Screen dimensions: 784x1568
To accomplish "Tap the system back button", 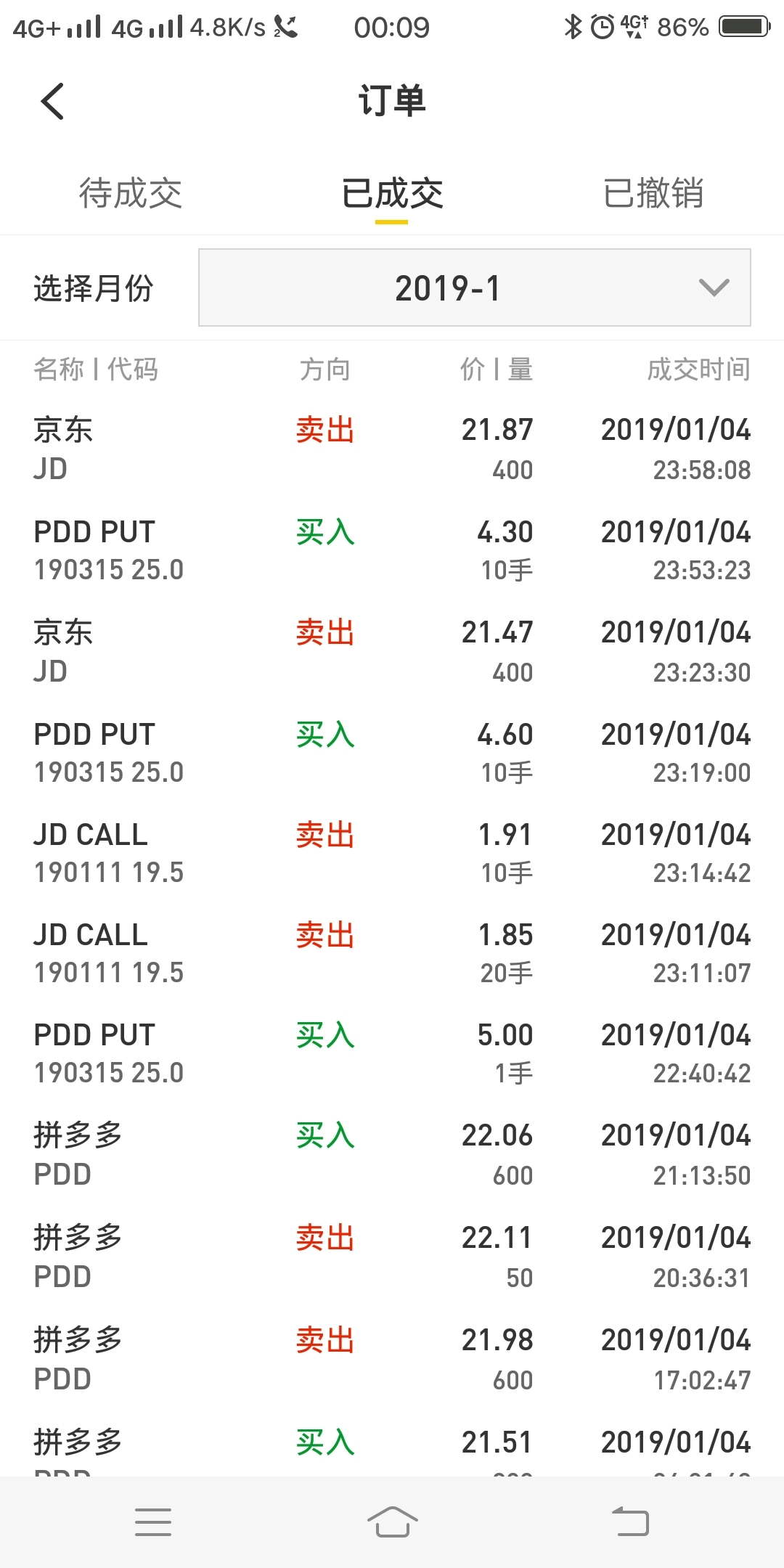I will coord(630,1522).
